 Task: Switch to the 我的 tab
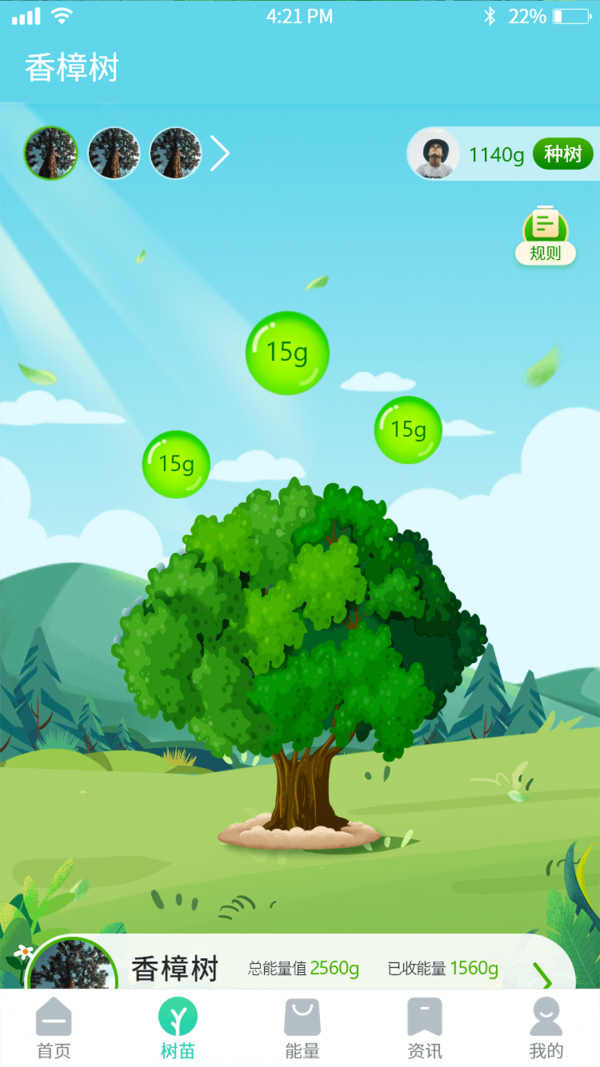(x=546, y=1029)
